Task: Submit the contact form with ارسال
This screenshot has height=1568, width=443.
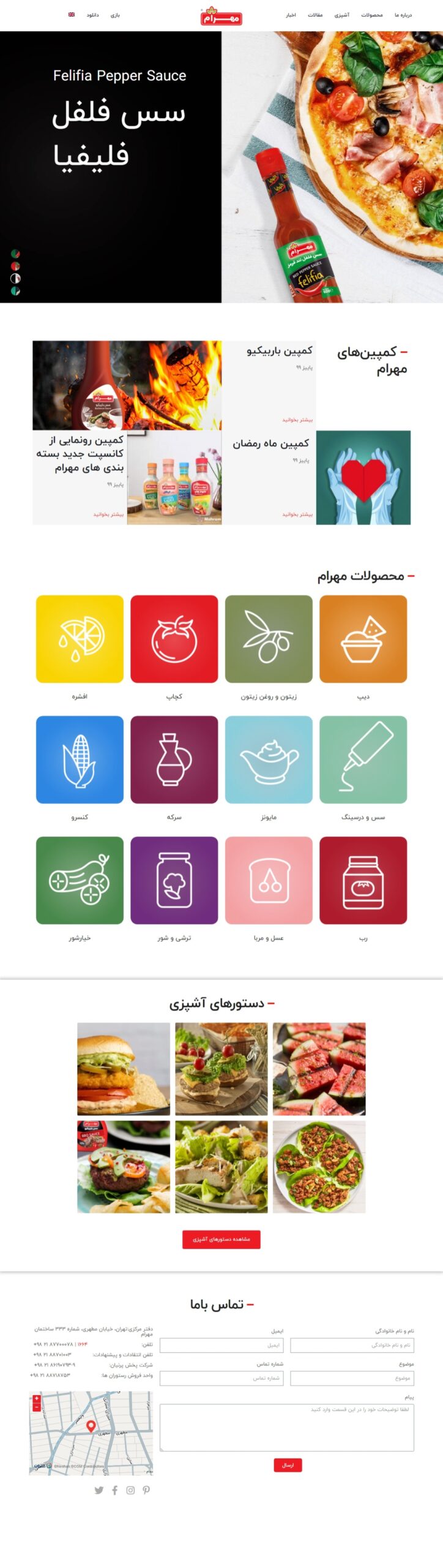Action: [x=288, y=1465]
